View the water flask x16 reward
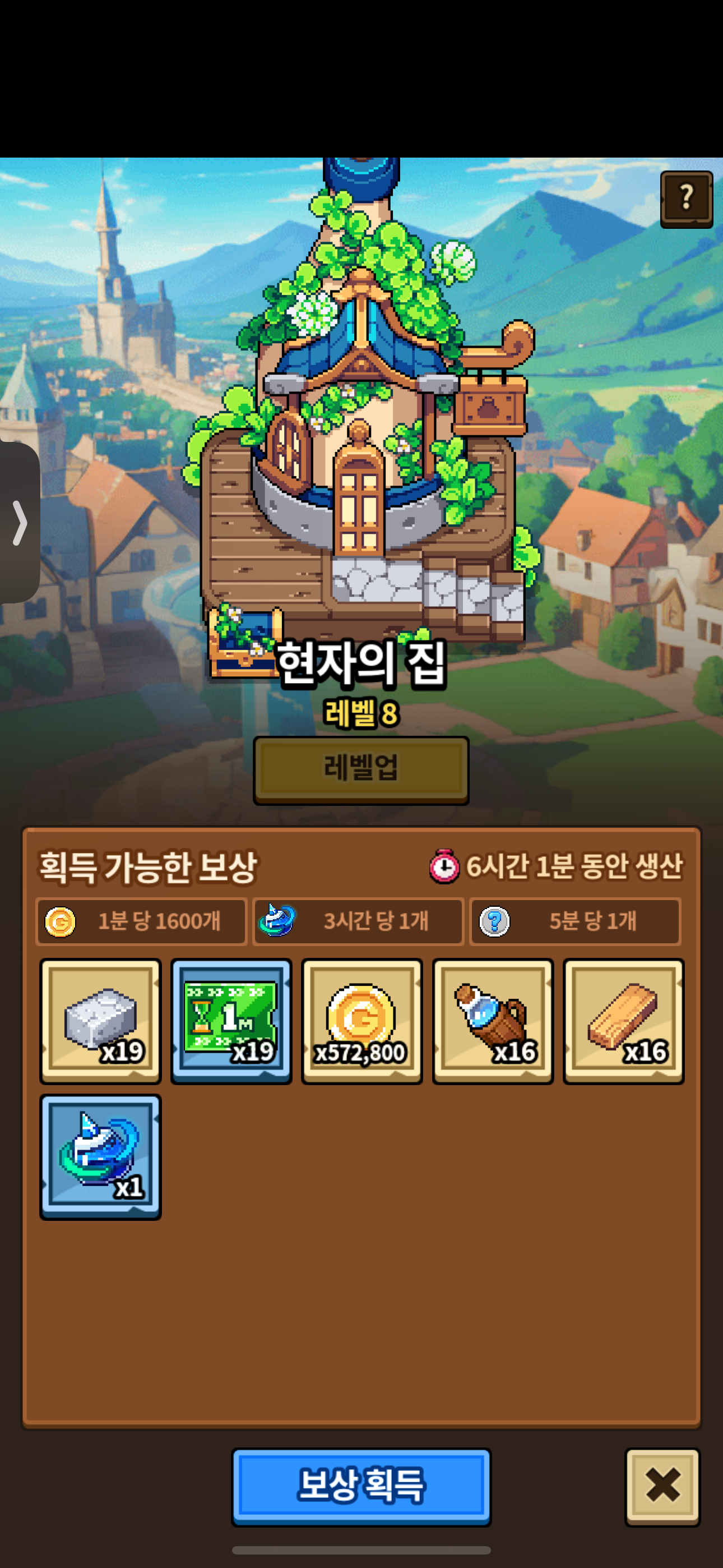The height and width of the screenshot is (1568, 723). [x=492, y=1020]
